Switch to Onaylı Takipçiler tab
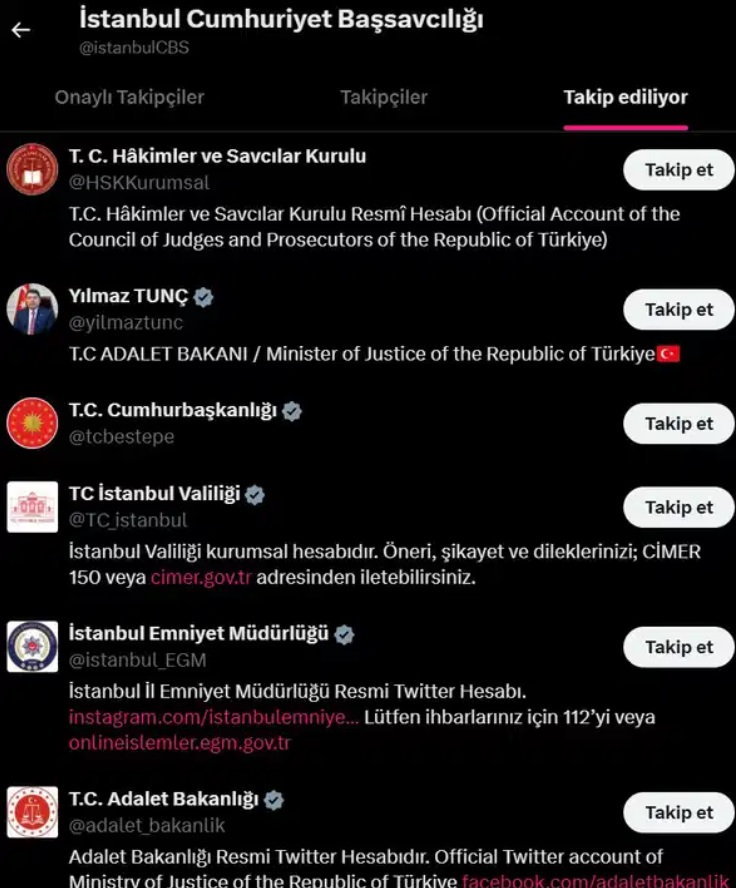 129,97
